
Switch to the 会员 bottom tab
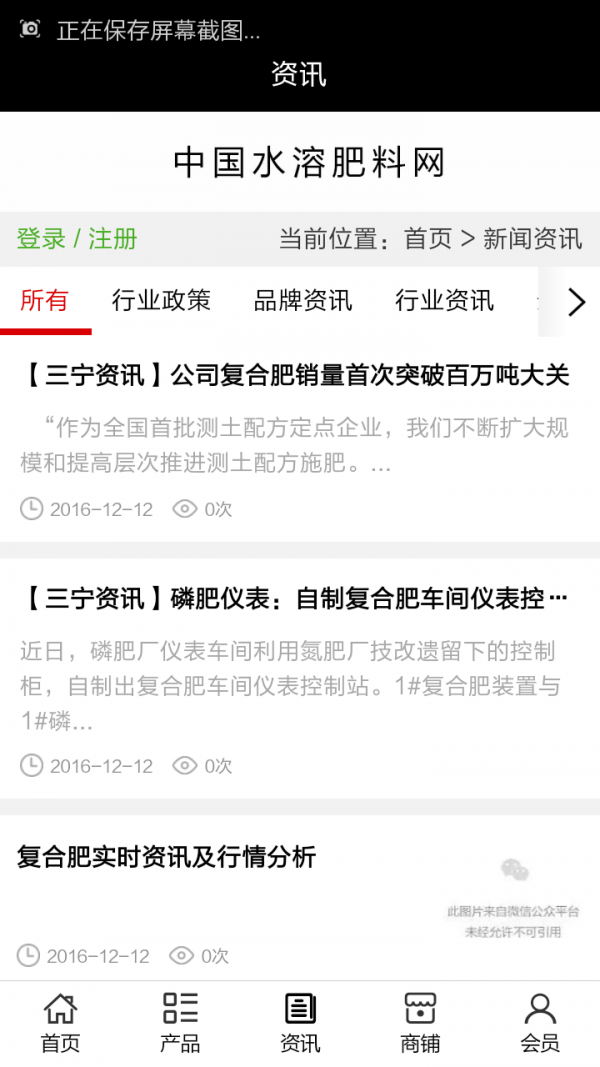[x=540, y=1023]
